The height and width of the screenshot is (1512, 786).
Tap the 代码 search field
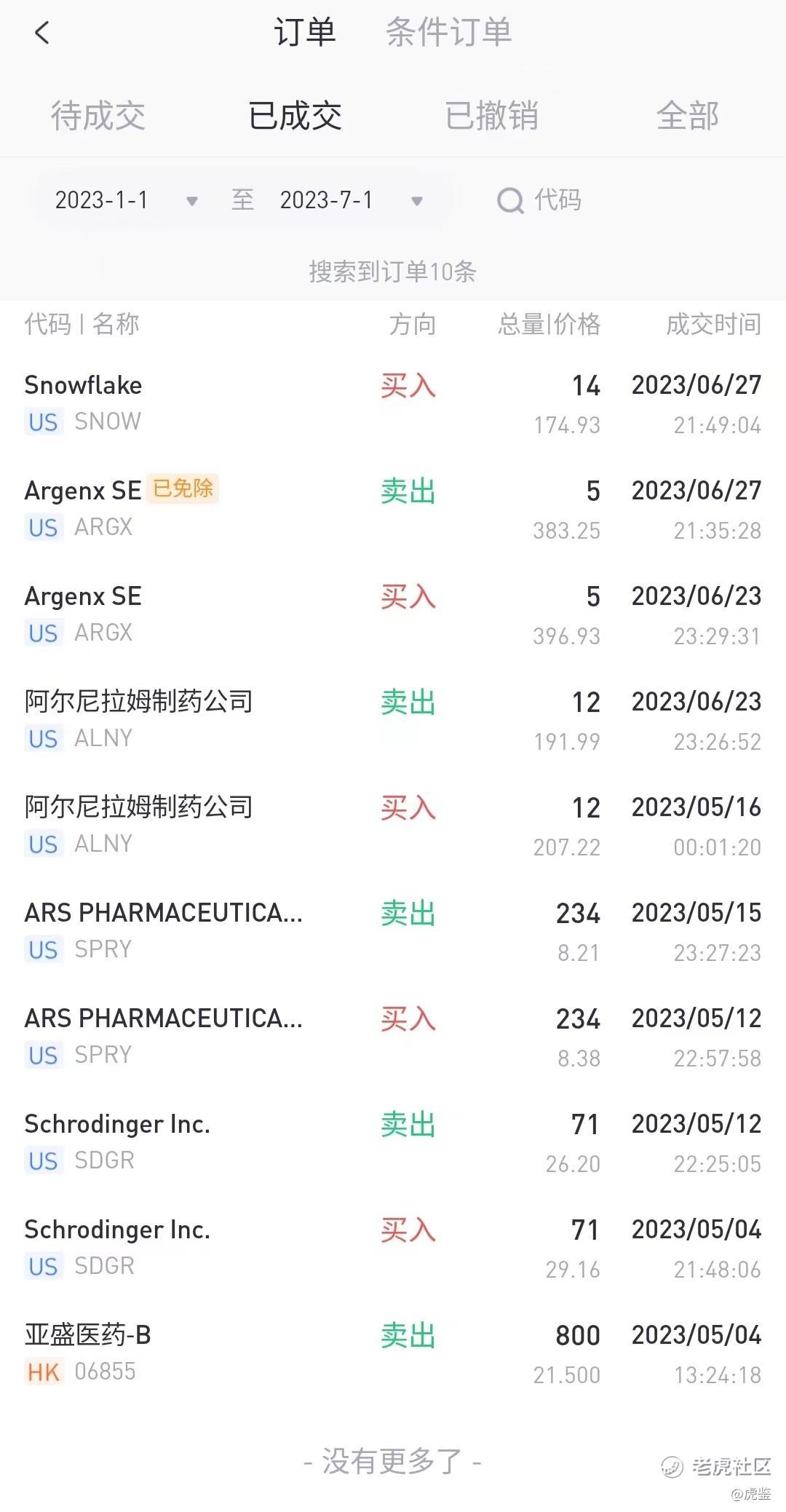click(539, 200)
